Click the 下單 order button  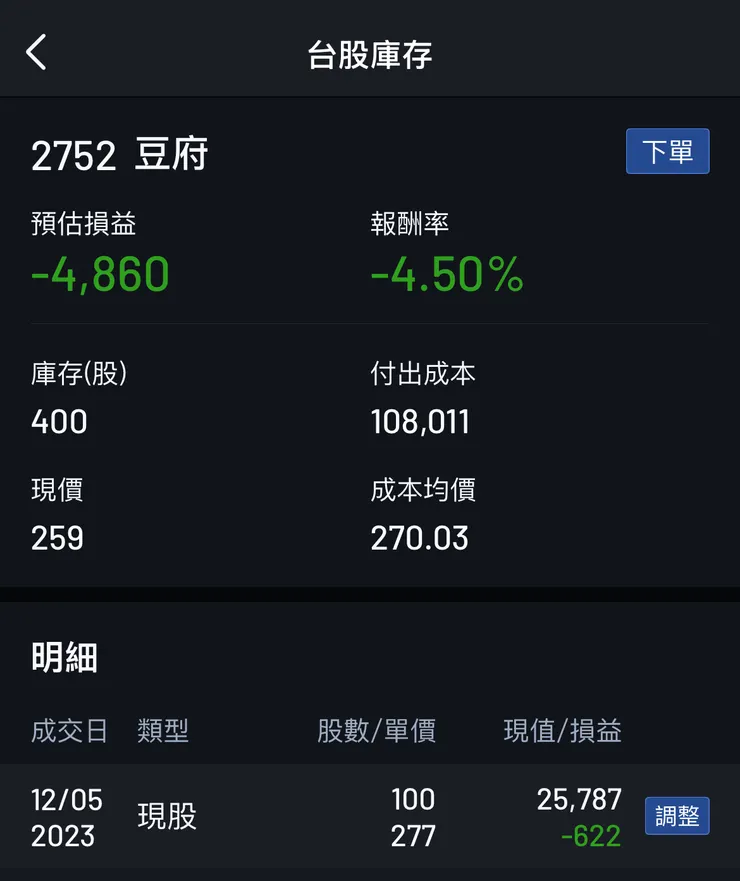click(x=667, y=151)
